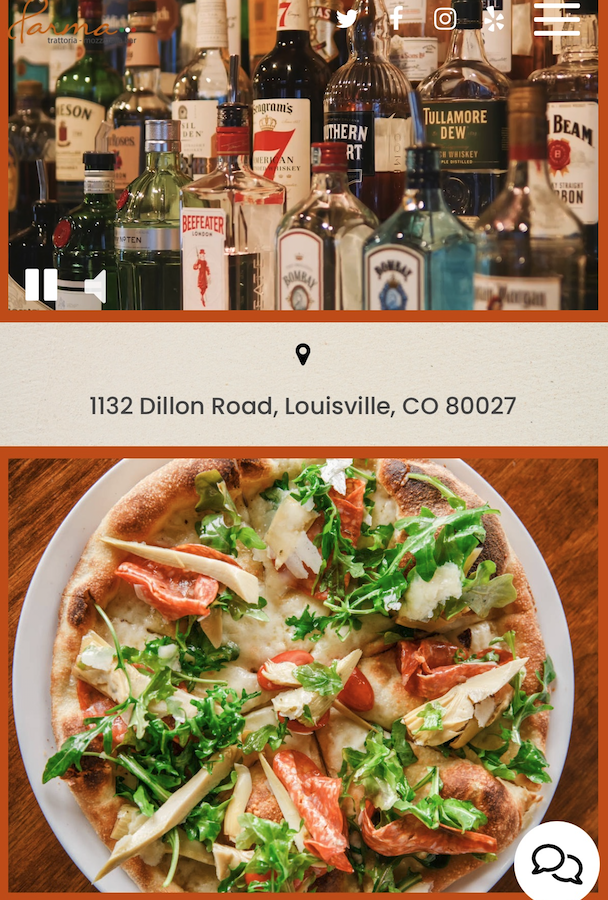Pause the background video

pos(41,286)
